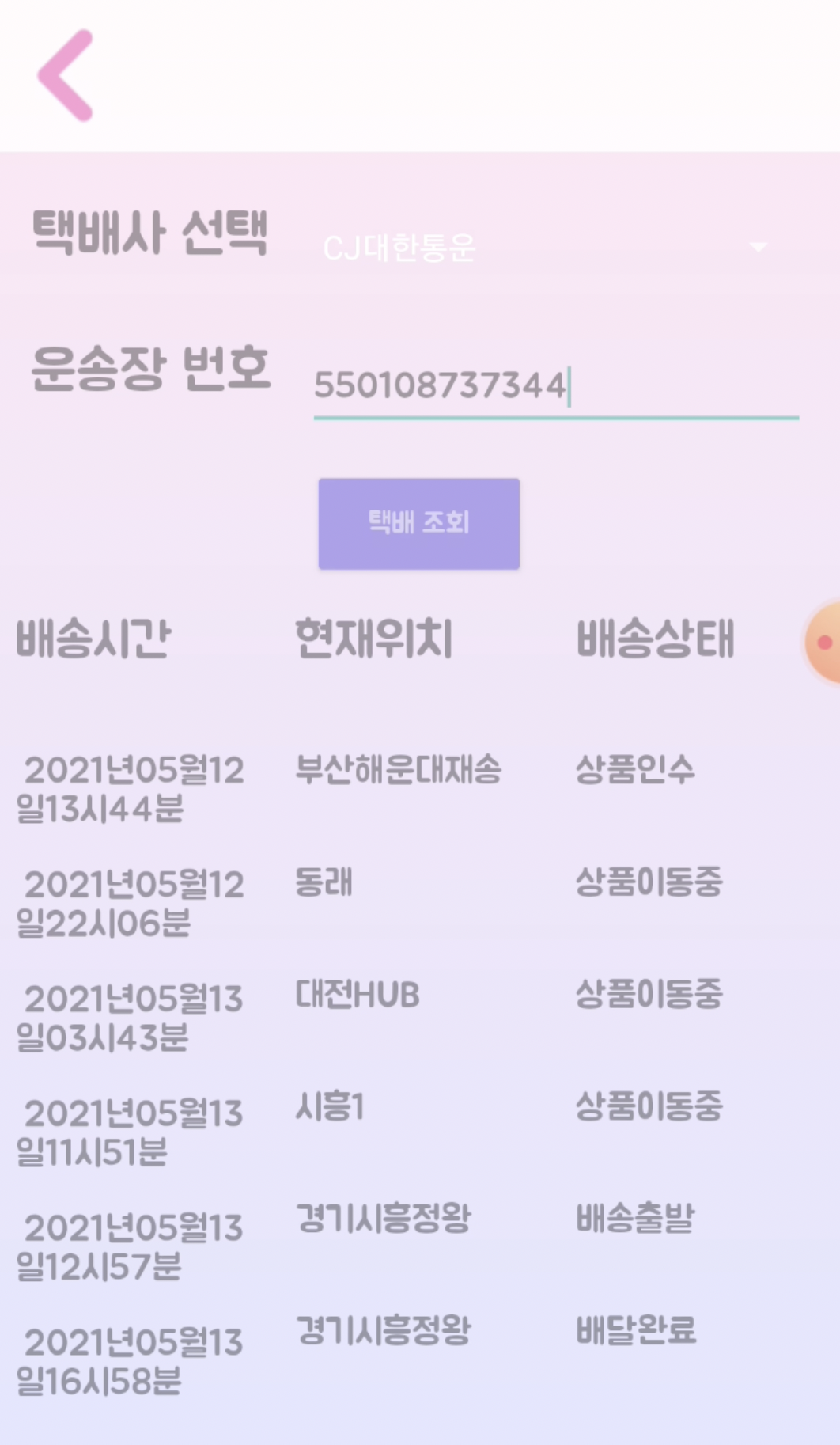
Task: Open the 택배사 선택 courier dropdown
Action: pyautogui.click(x=546, y=247)
